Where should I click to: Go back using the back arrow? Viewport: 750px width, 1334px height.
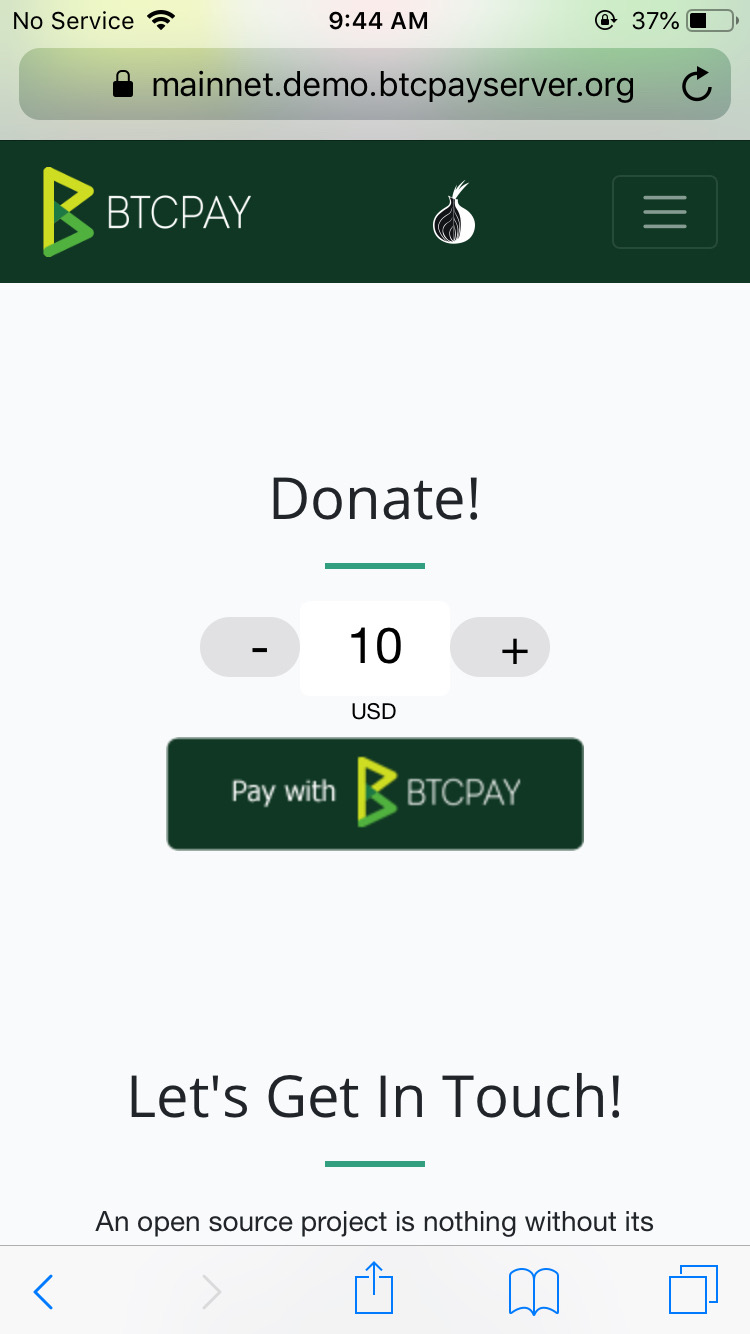(43, 1291)
